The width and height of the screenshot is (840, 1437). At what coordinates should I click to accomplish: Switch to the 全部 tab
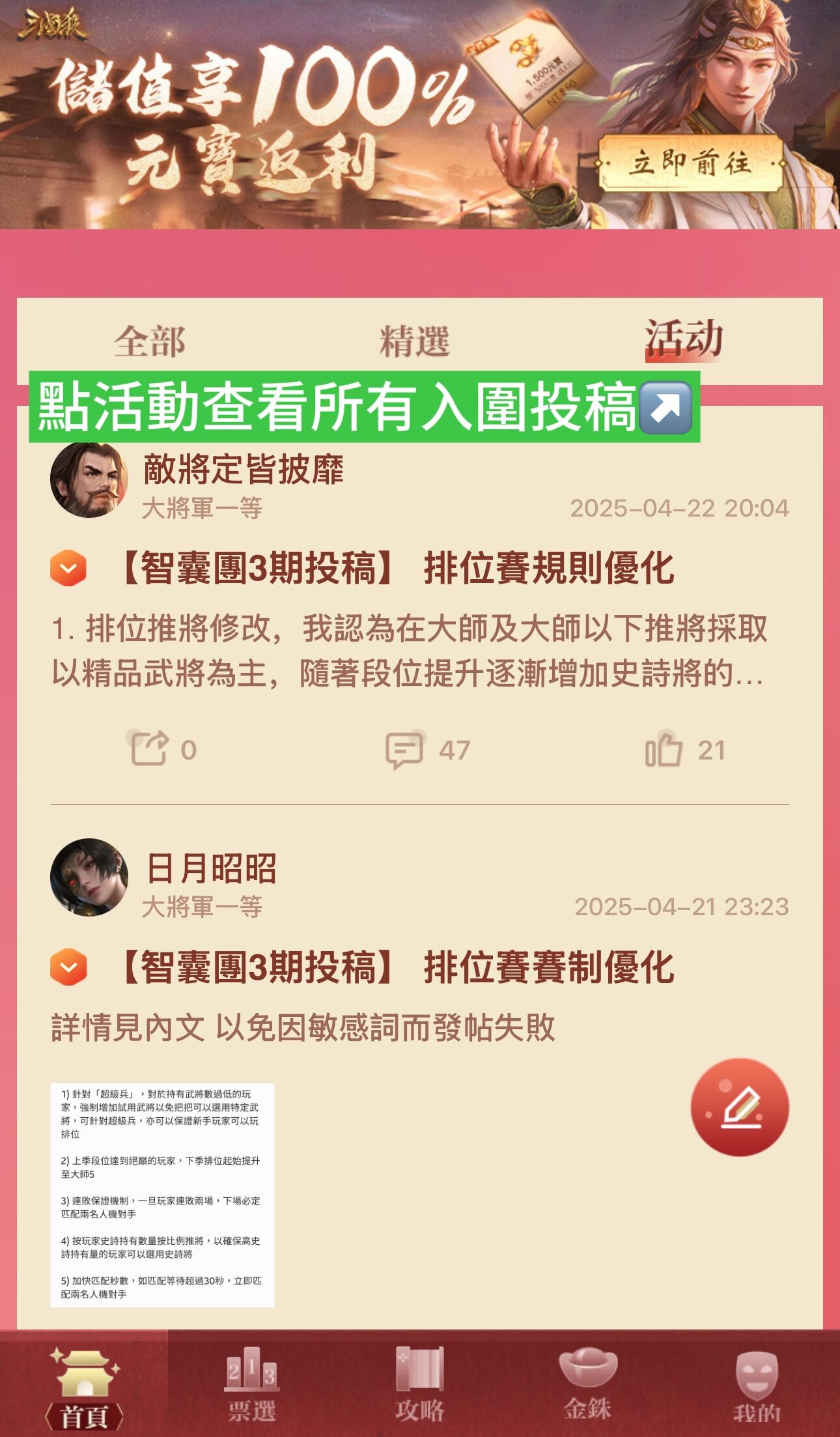[x=150, y=341]
